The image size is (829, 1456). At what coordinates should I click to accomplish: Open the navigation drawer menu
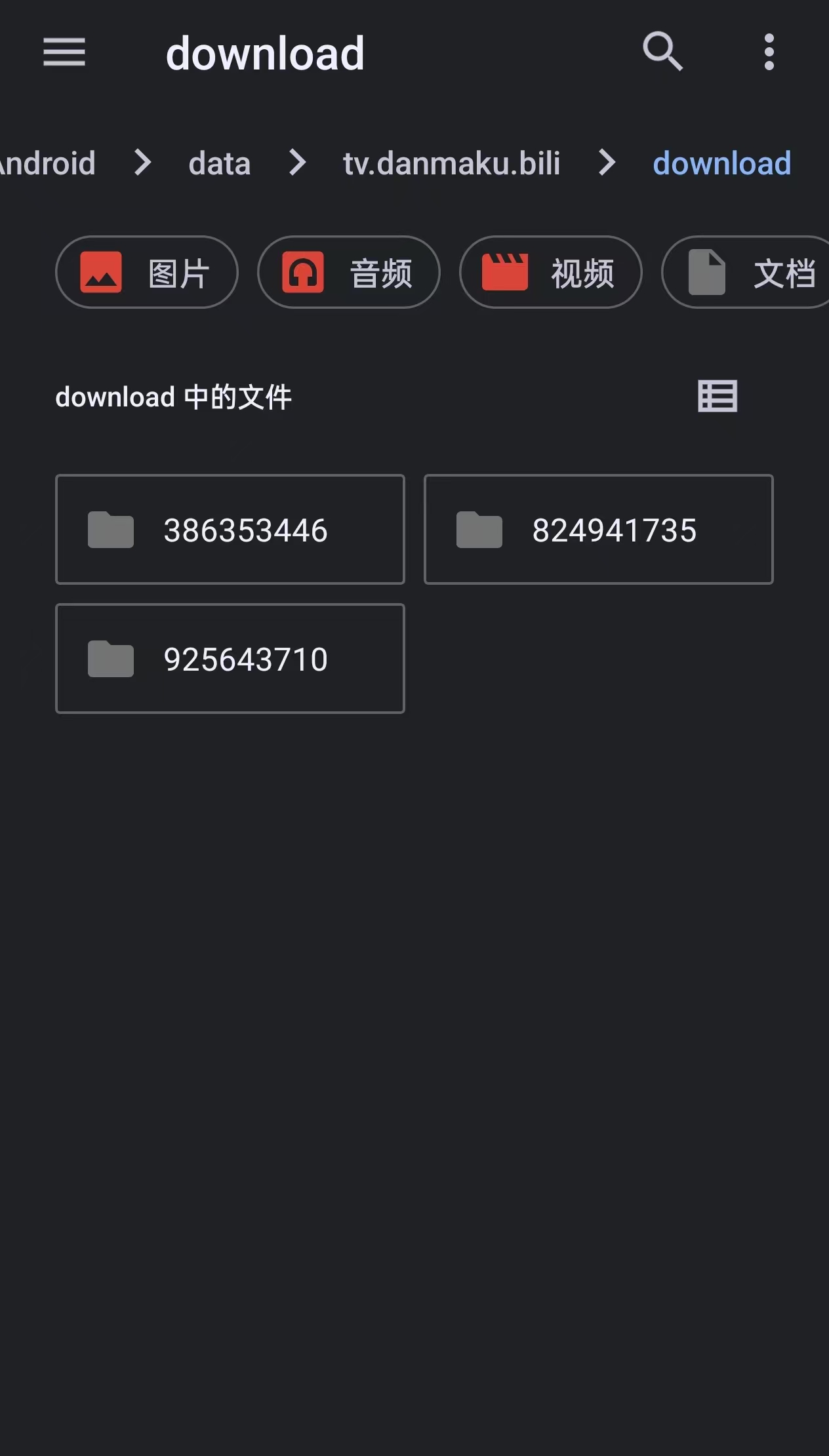tap(64, 52)
